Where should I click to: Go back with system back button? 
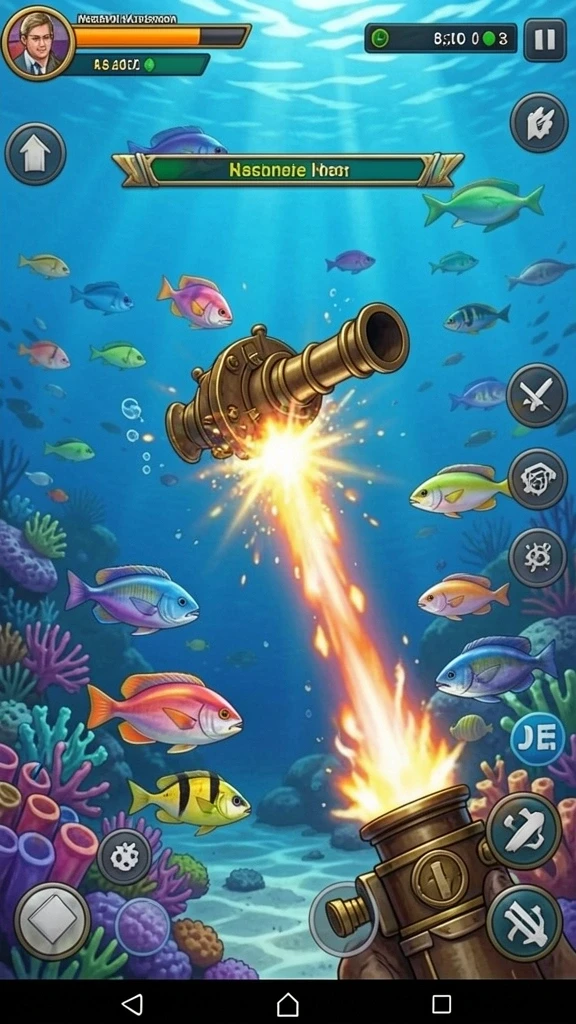tap(132, 1004)
